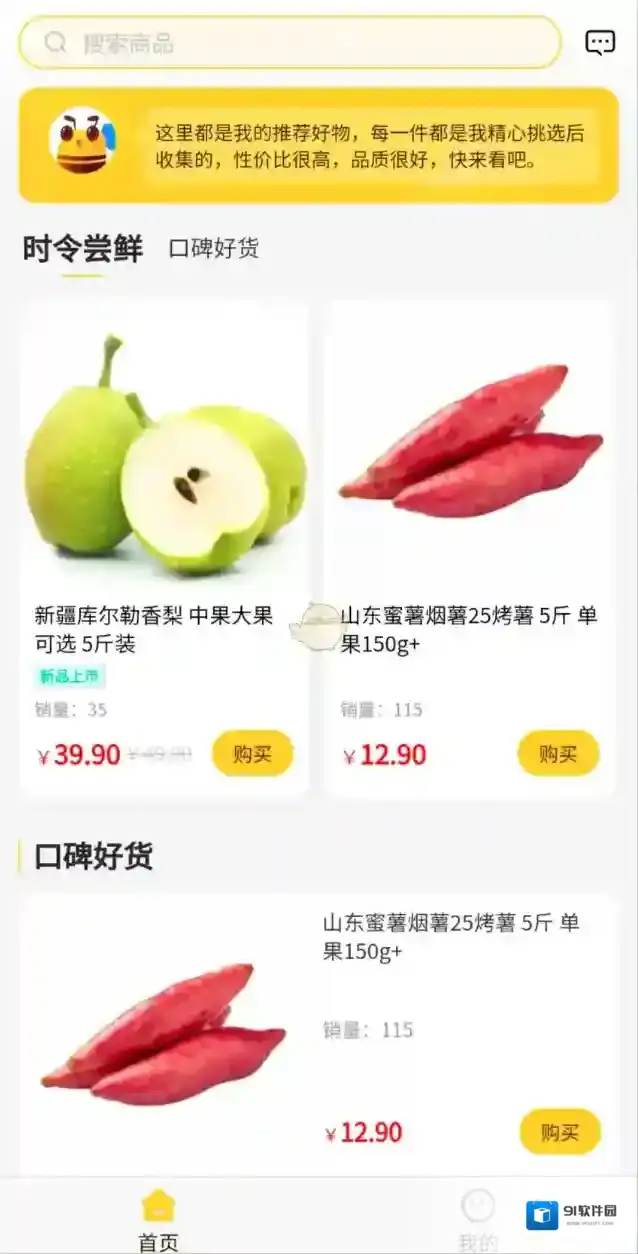This screenshot has height=1254, width=638.
Task: Tap 购买 on the 时令尝鲜 山东蜜薯 card
Action: [x=558, y=754]
